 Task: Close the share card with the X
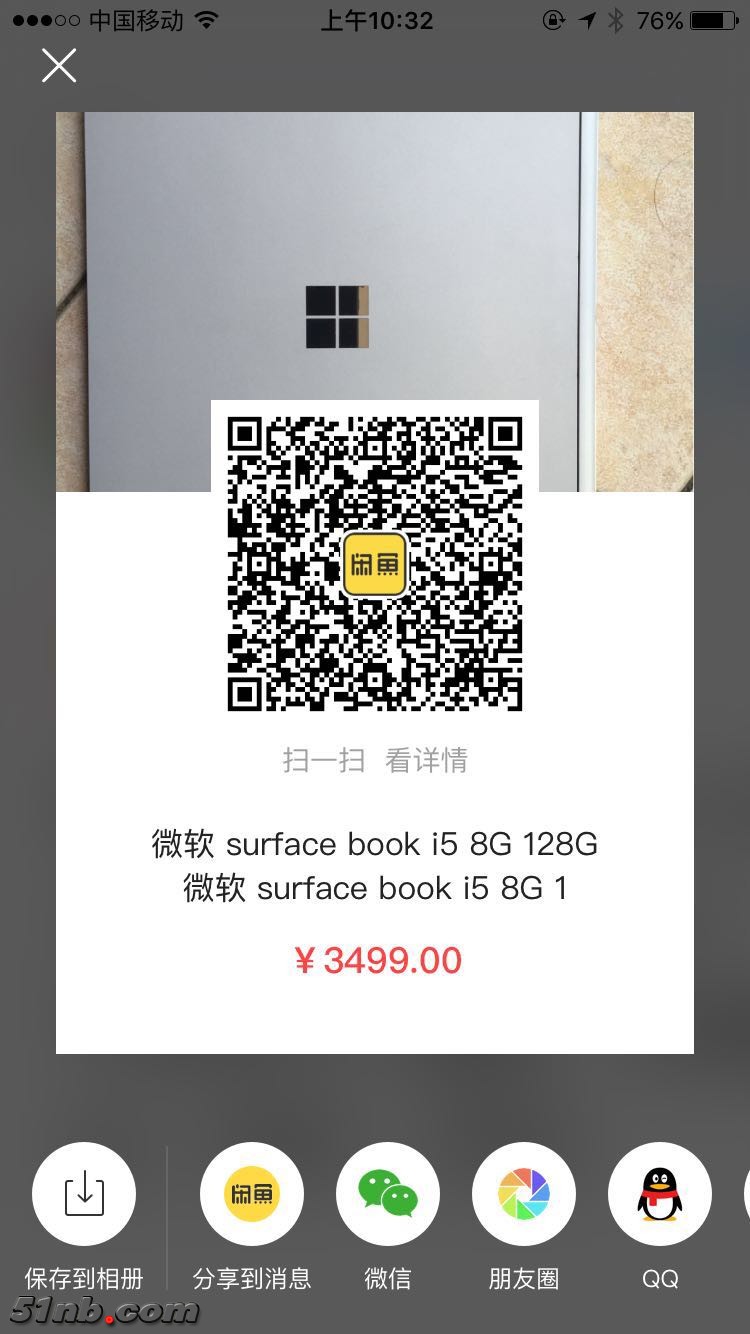(x=58, y=66)
